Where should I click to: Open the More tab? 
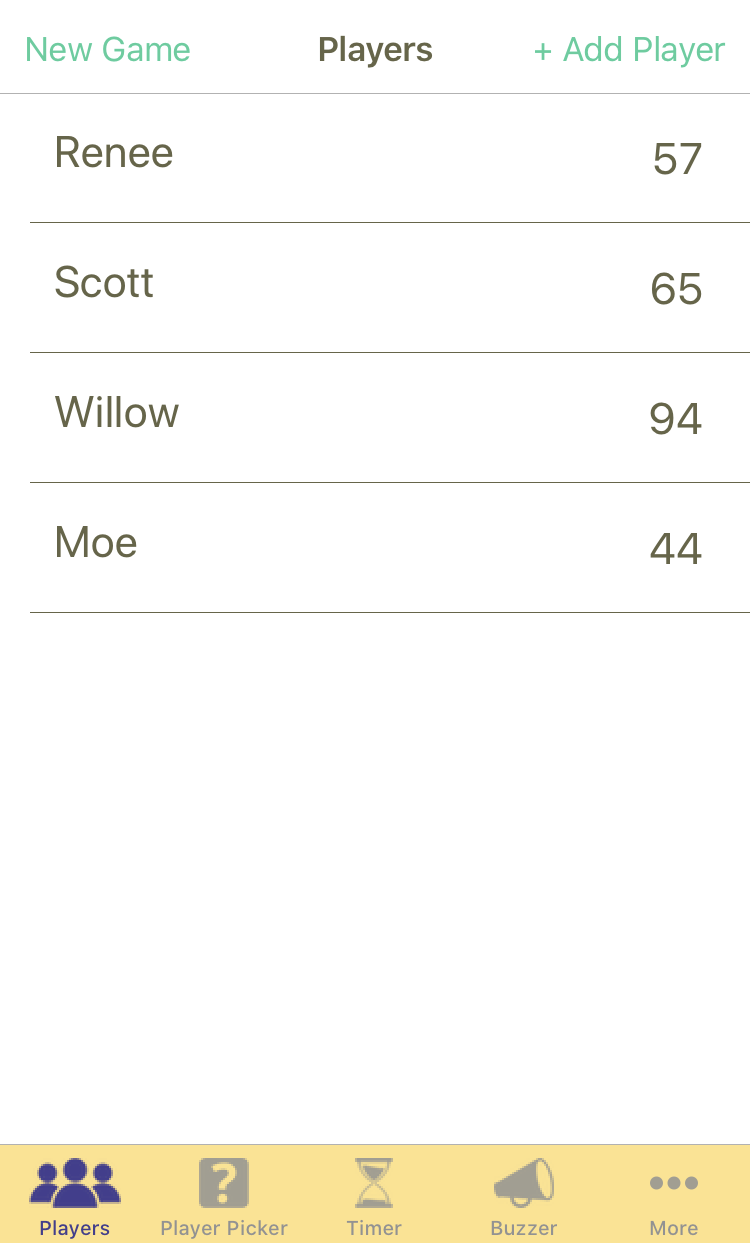click(x=674, y=1195)
